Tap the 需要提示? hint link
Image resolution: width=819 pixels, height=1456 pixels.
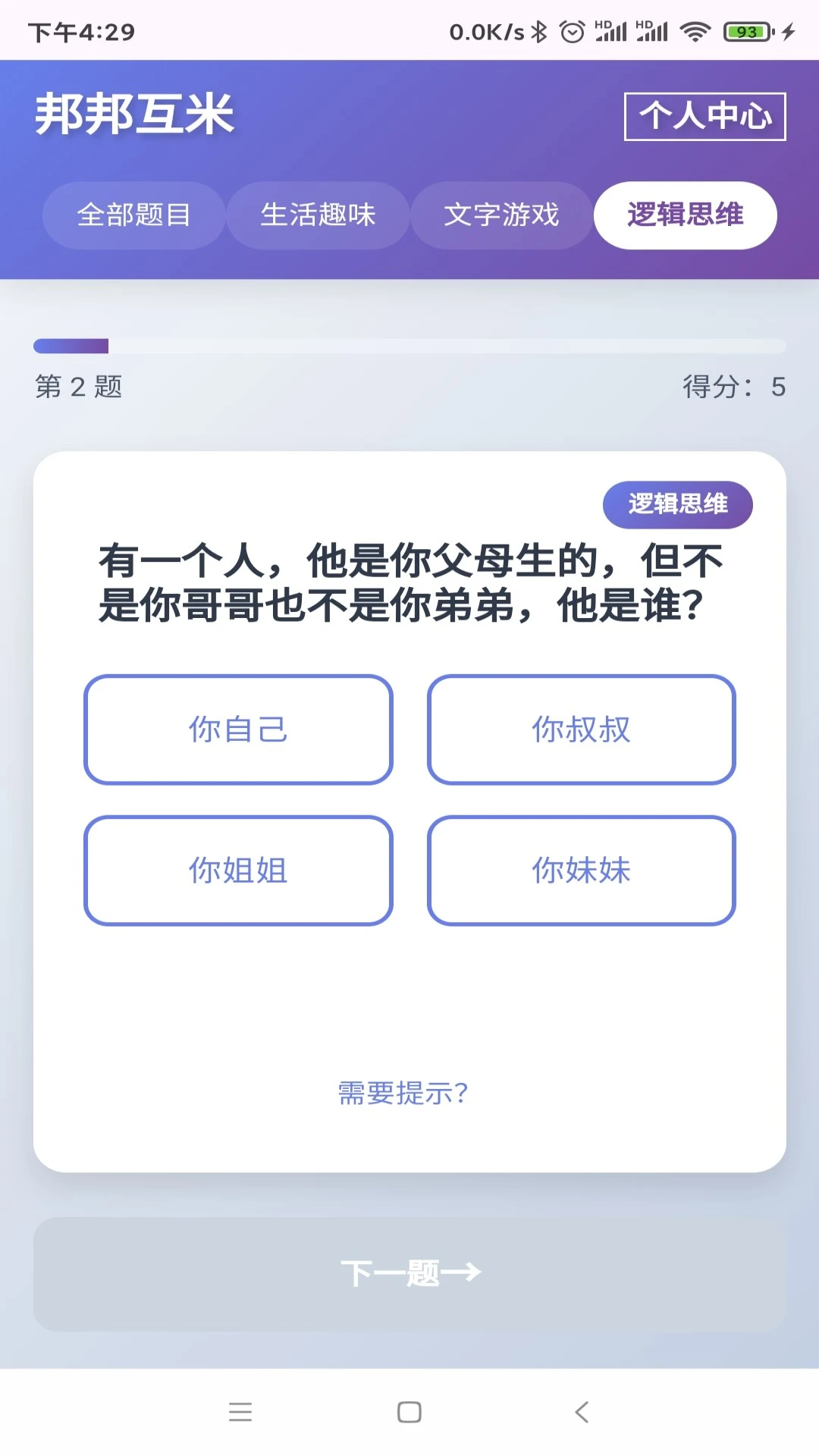pyautogui.click(x=401, y=1093)
